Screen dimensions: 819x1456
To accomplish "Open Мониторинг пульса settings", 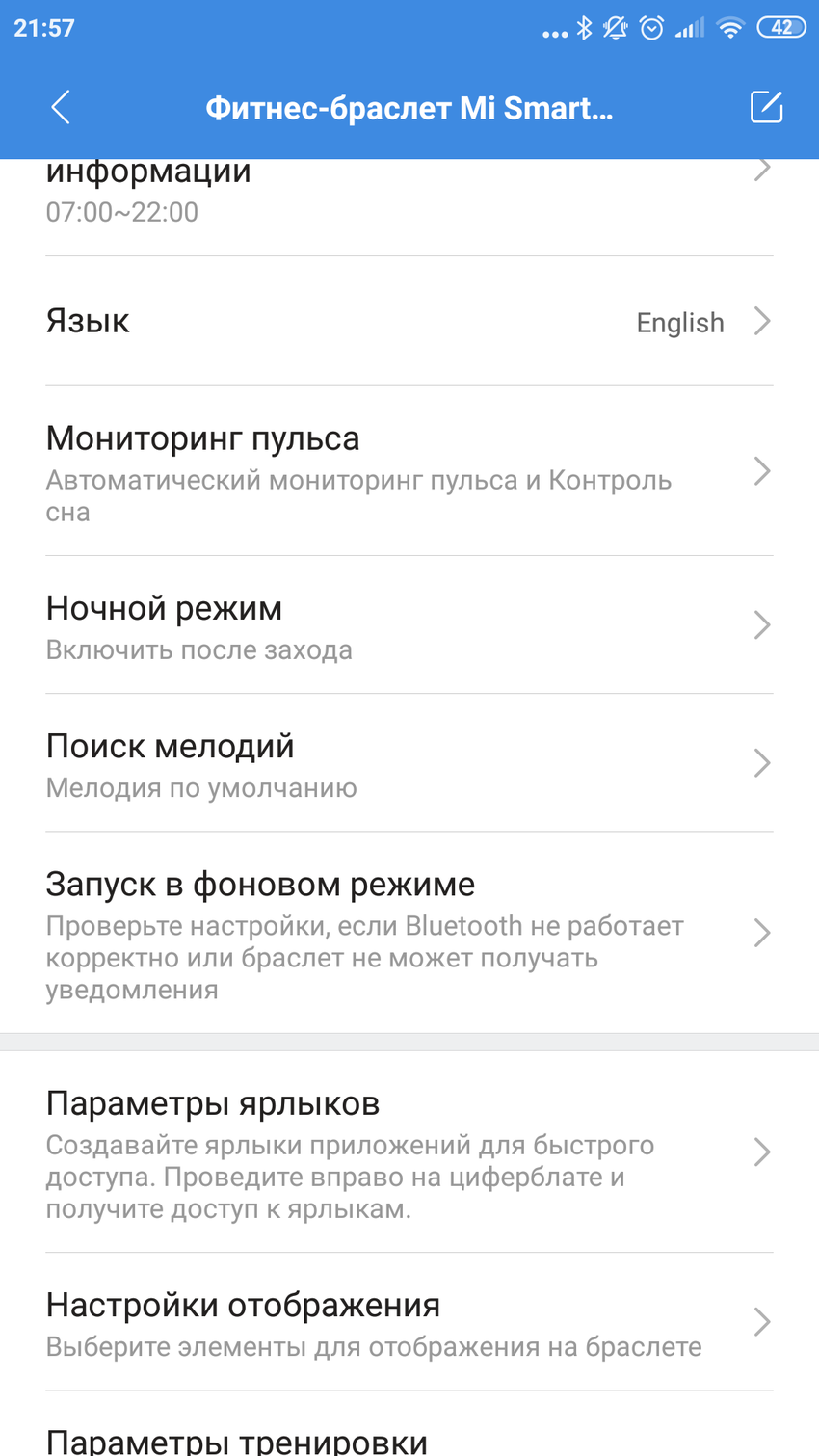I will (409, 472).
